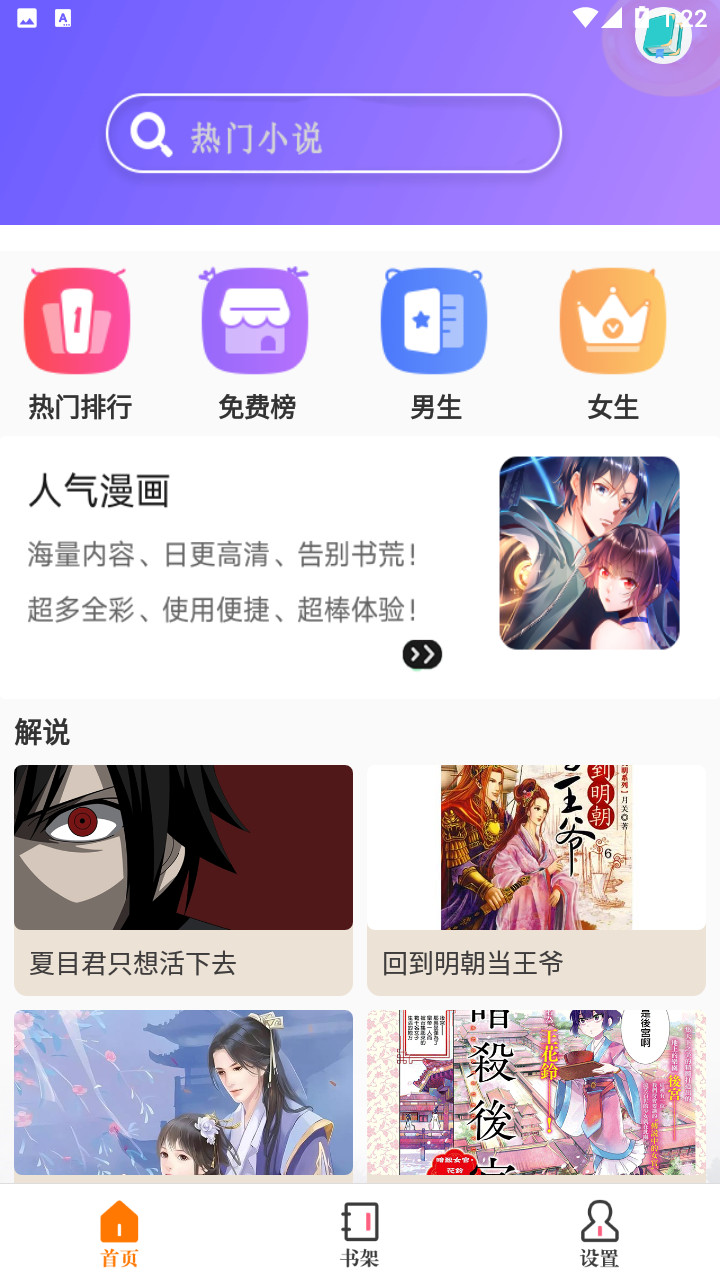Open 回到明朝当王爷 card
720x1280 pixels.
pos(536,880)
